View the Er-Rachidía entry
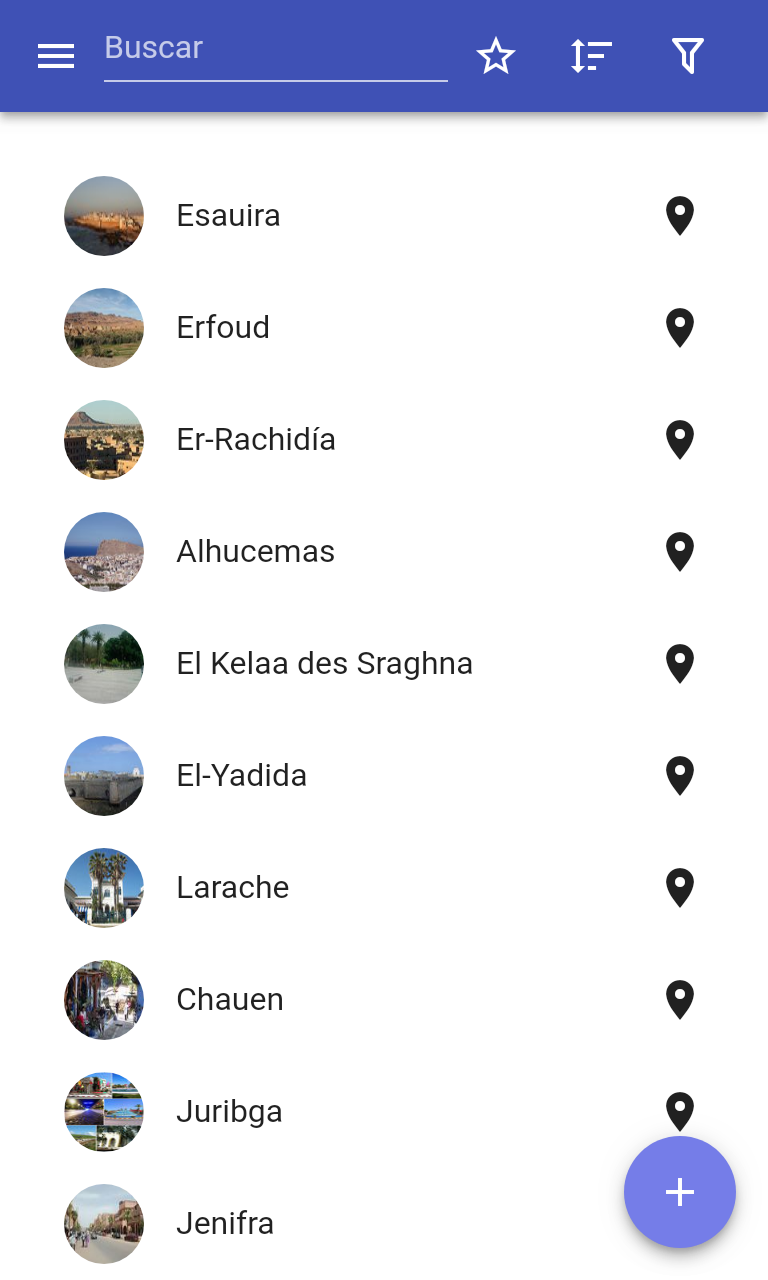 point(256,440)
